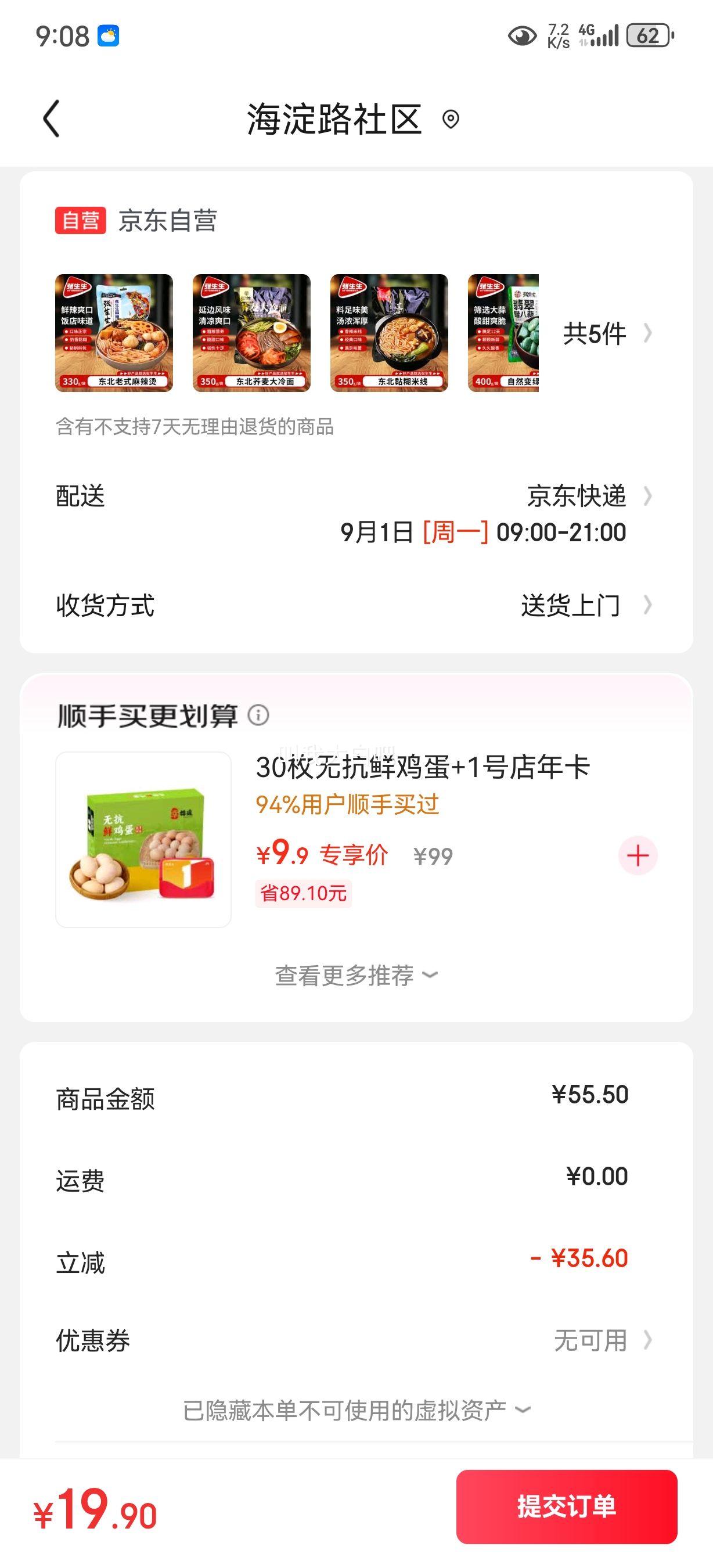Open the 东北老式麻辣烫 product thumbnail
Viewport: 713px width, 1568px height.
coord(114,333)
